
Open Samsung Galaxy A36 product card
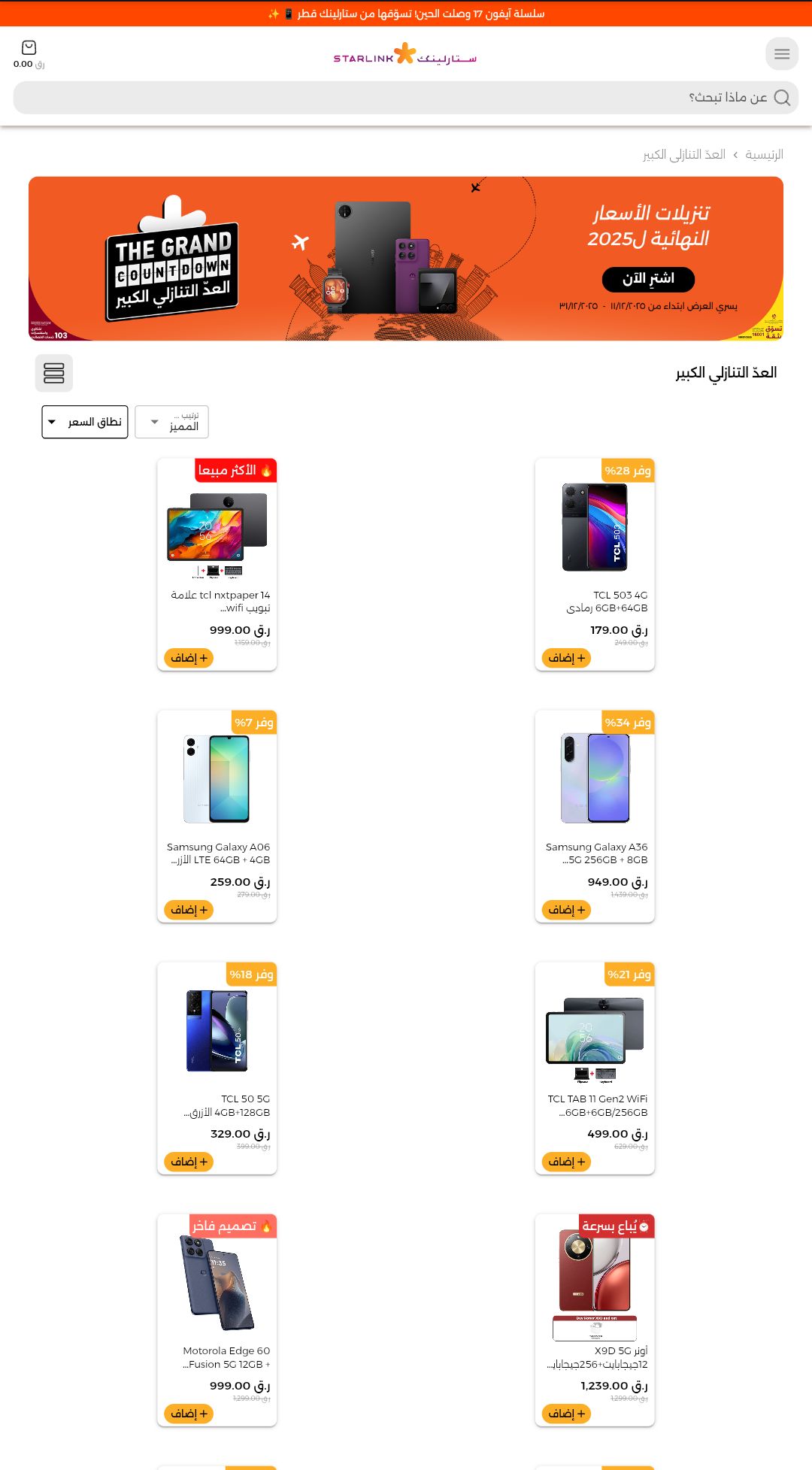[x=595, y=793]
